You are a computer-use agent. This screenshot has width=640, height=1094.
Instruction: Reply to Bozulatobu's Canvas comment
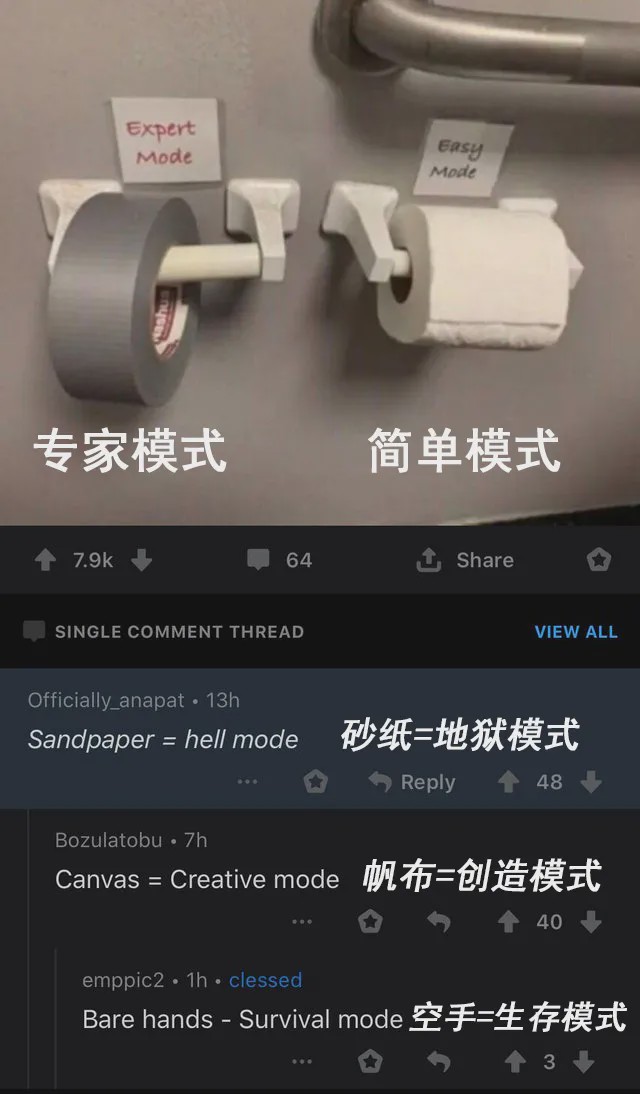(x=439, y=922)
